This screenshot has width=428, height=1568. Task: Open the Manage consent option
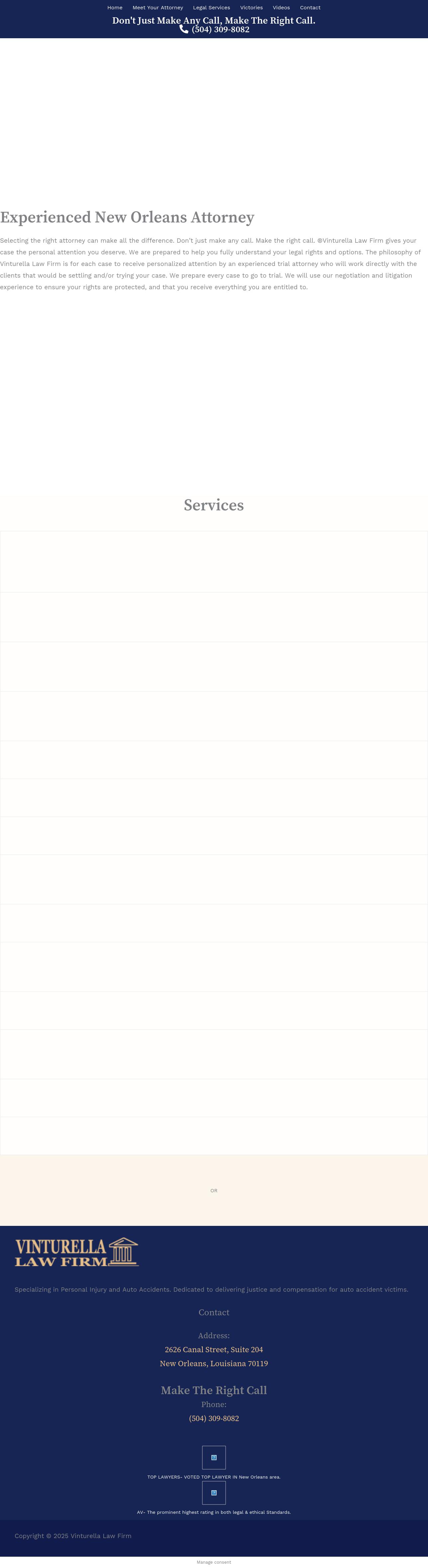213,1562
